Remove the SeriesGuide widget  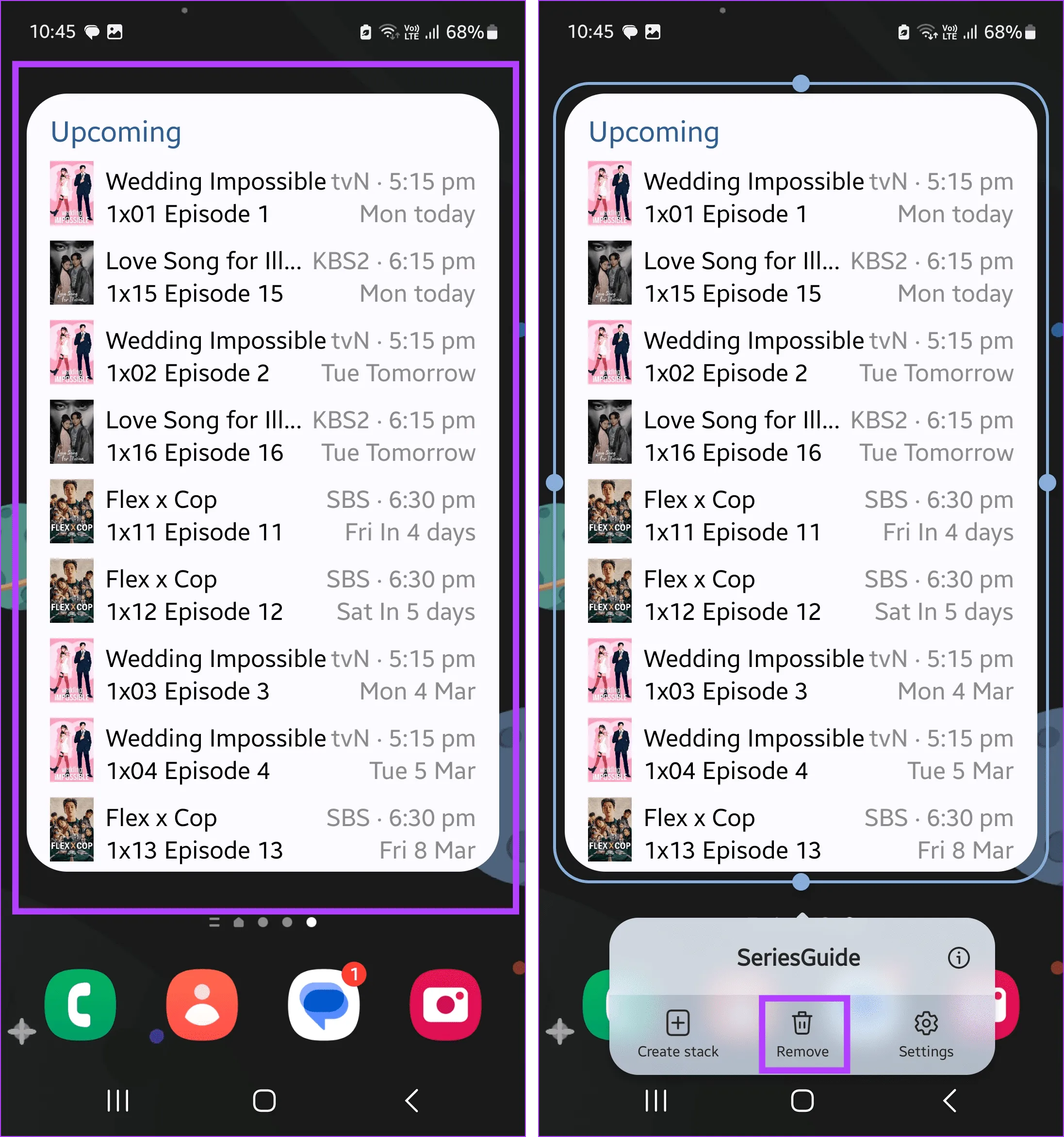coord(802,1034)
